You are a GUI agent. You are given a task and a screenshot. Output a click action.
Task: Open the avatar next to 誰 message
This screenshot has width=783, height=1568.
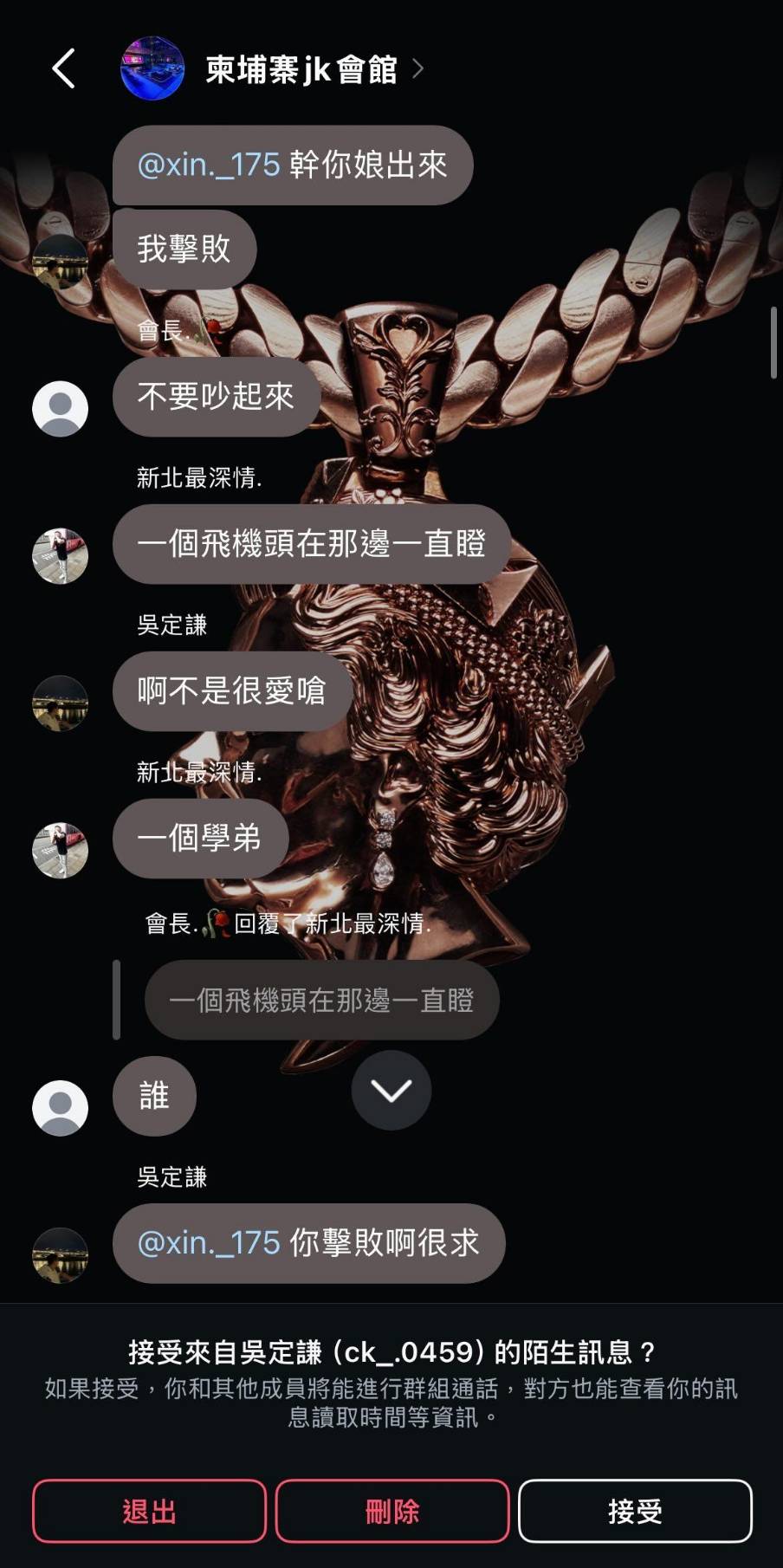coord(60,1108)
